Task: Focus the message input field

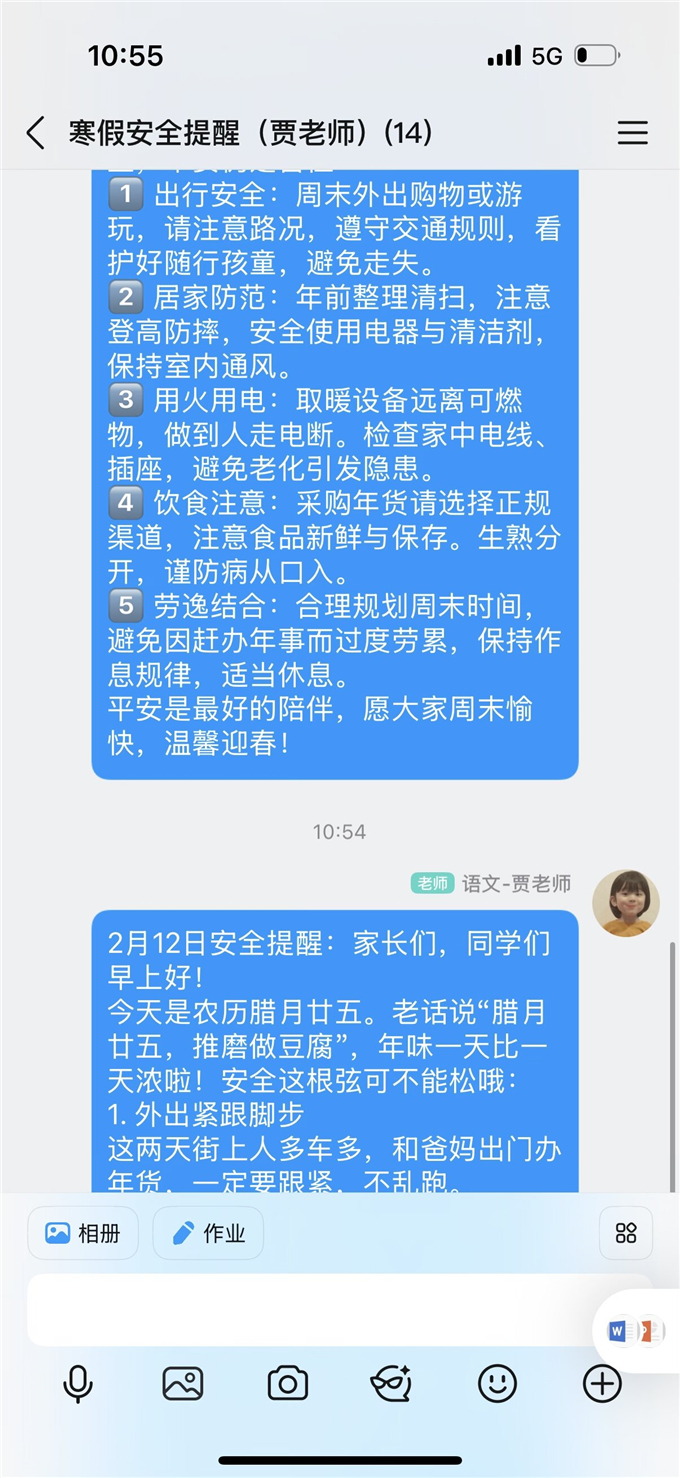Action: (x=310, y=1310)
